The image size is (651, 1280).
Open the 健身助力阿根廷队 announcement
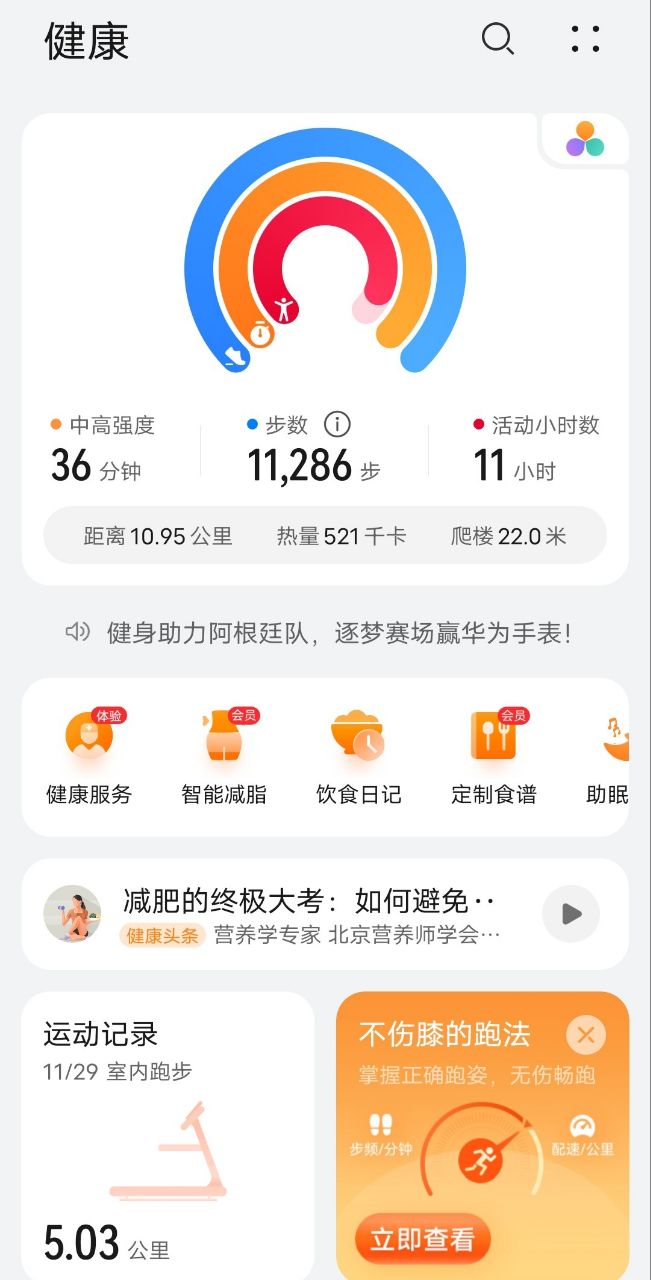click(x=325, y=632)
